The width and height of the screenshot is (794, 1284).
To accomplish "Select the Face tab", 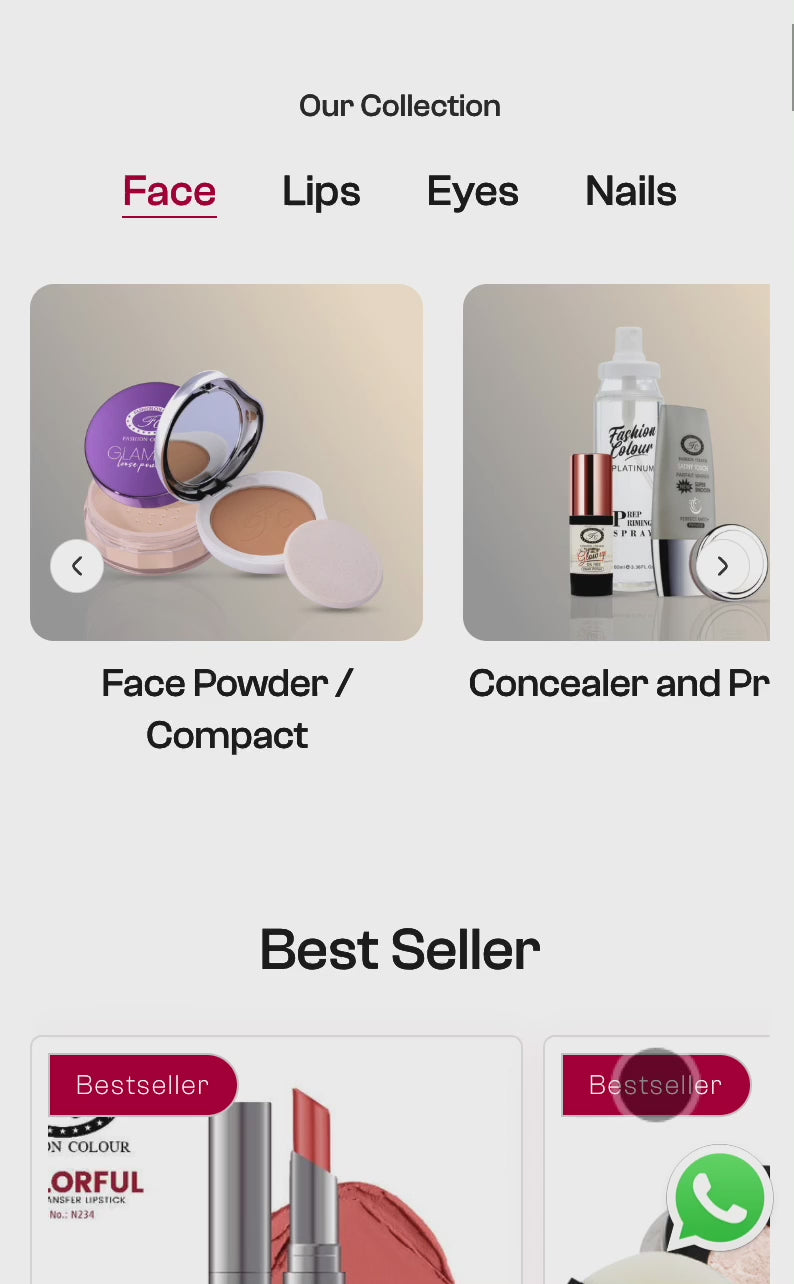I will (x=169, y=191).
